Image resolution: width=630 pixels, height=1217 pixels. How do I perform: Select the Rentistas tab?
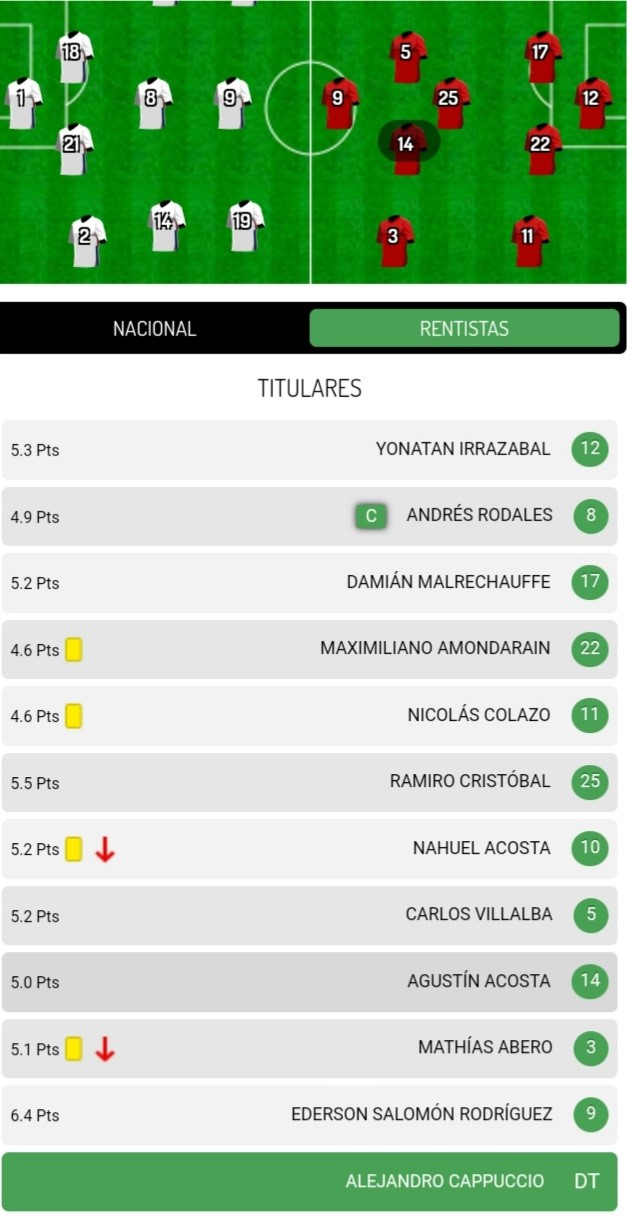[464, 328]
